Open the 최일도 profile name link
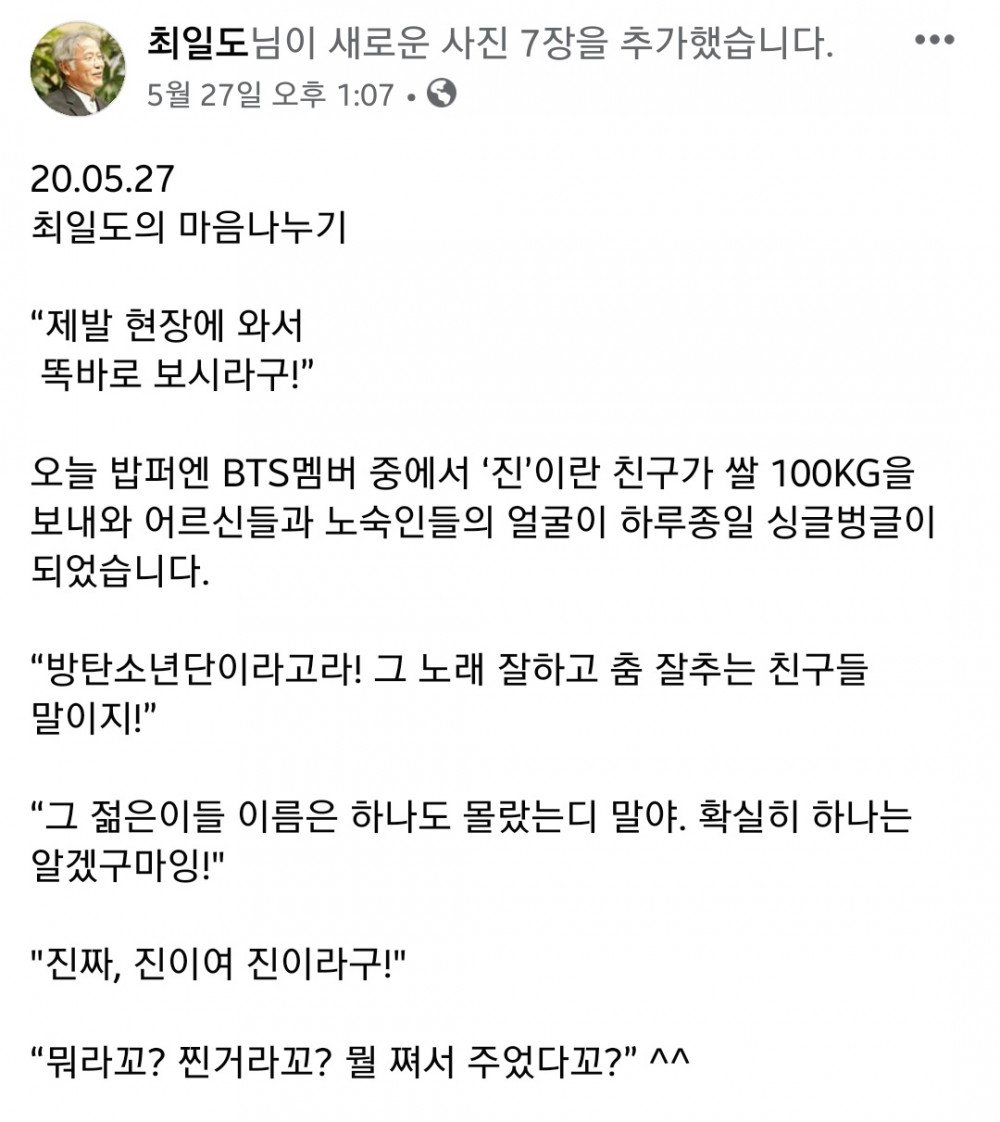Image resolution: width=1000 pixels, height=1122 pixels. pyautogui.click(x=196, y=42)
